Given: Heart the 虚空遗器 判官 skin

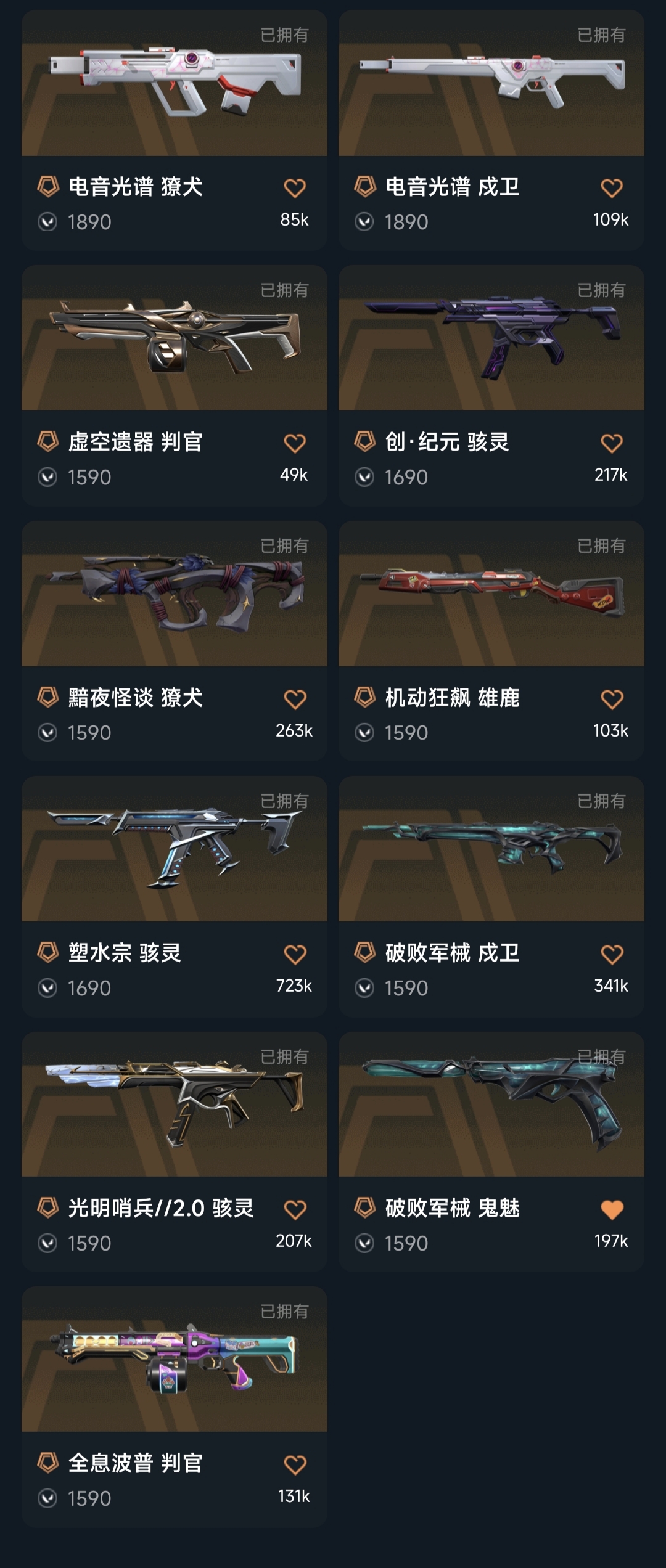Looking at the screenshot, I should coord(295,443).
